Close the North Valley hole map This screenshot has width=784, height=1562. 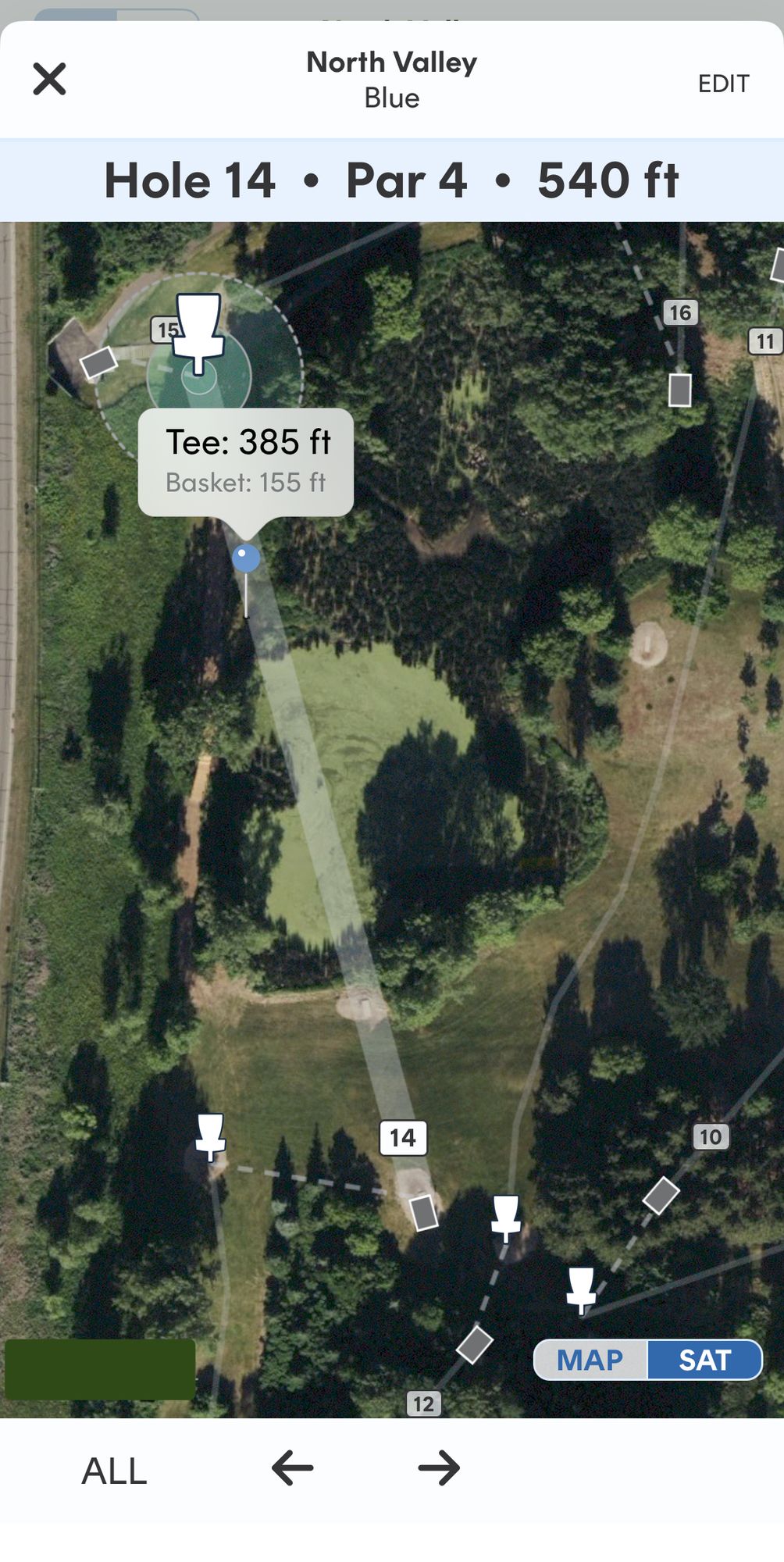coord(49,79)
